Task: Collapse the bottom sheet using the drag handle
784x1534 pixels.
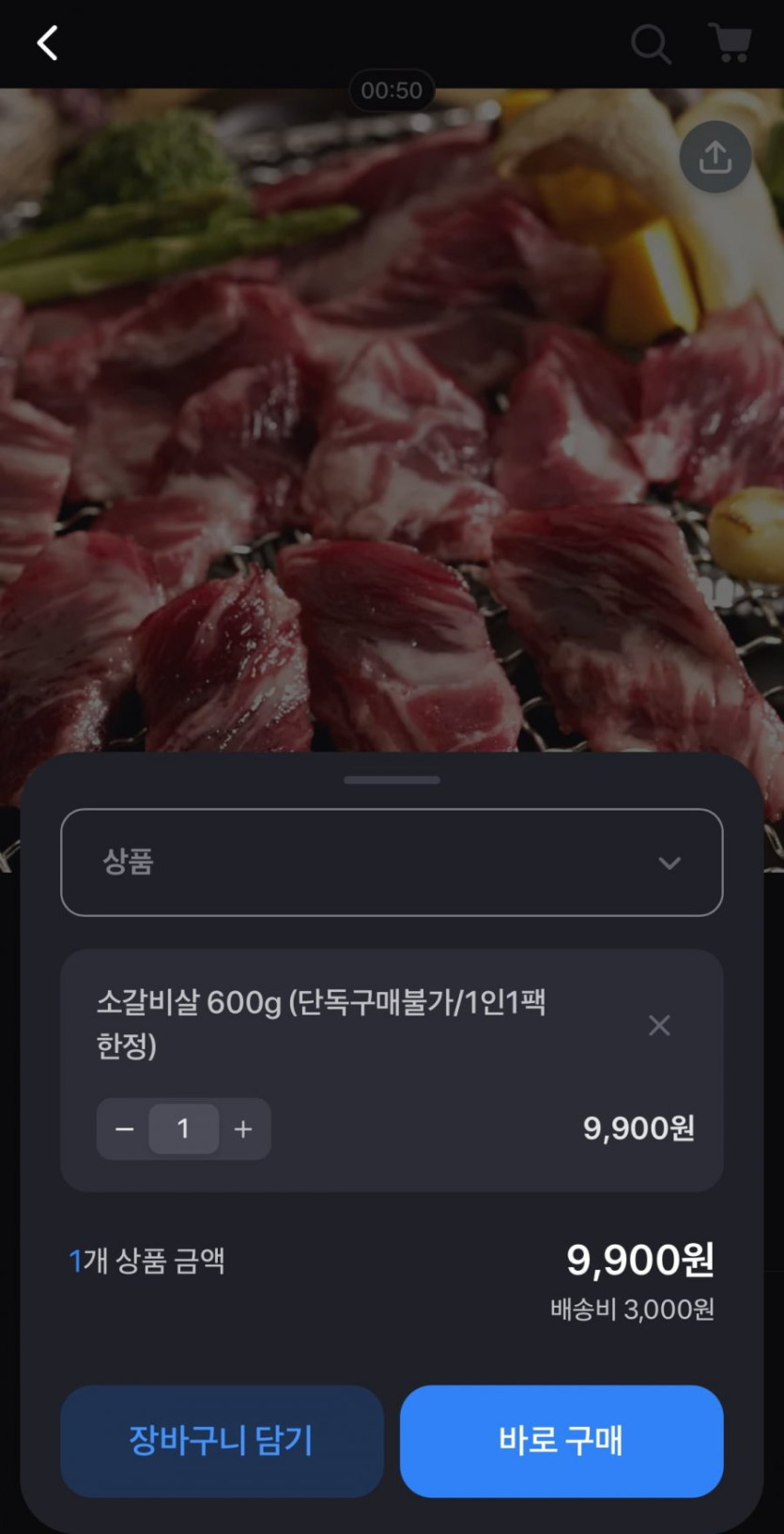Action: [392, 780]
